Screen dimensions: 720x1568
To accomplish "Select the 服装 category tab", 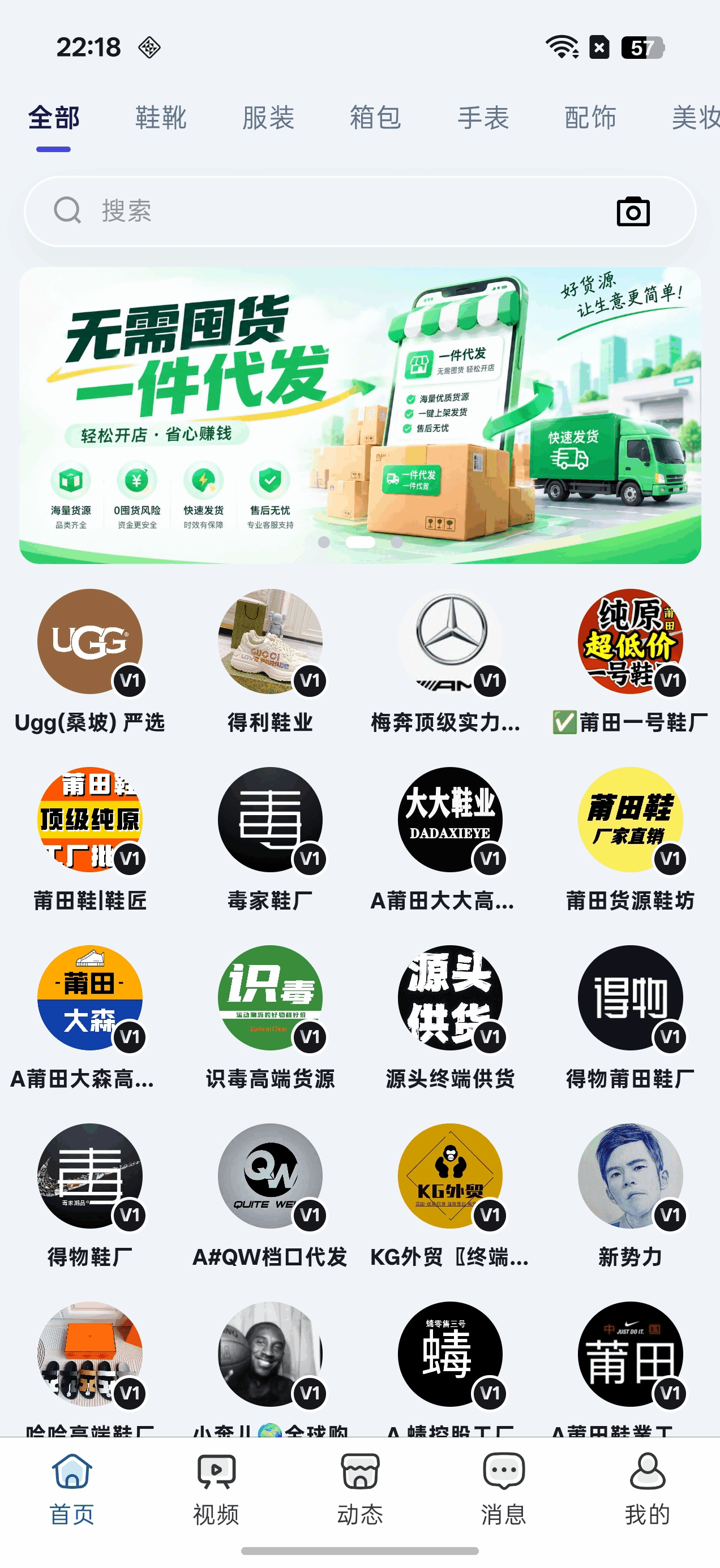I will tap(268, 118).
